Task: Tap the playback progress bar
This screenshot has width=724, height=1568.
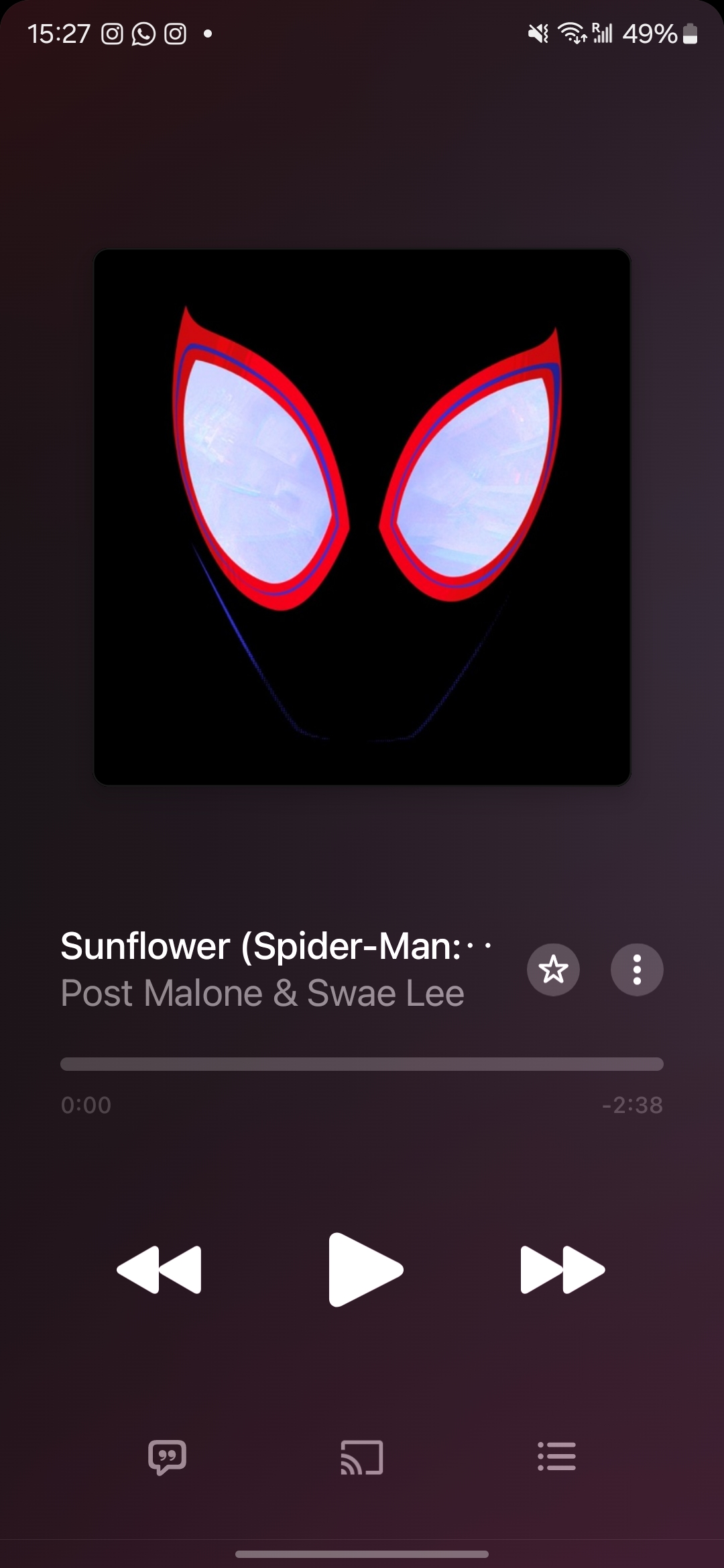Action: coord(362,1064)
